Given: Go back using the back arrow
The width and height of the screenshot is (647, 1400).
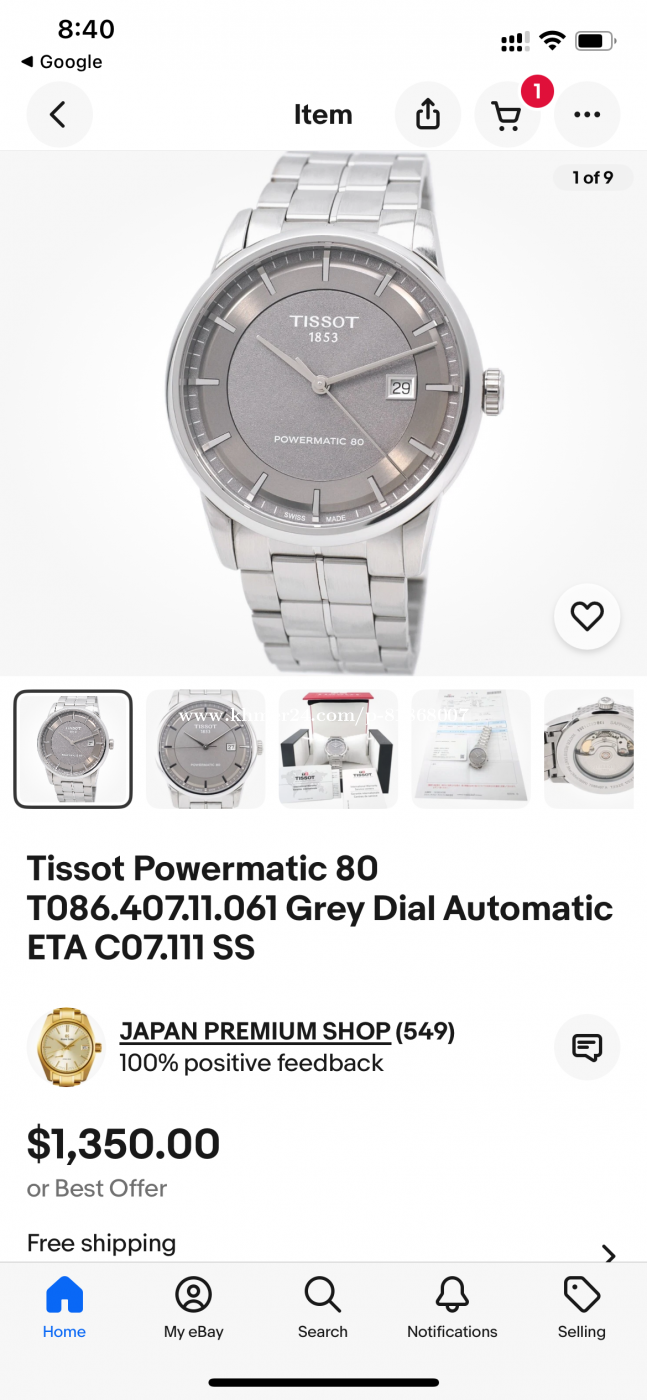Looking at the screenshot, I should [59, 115].
